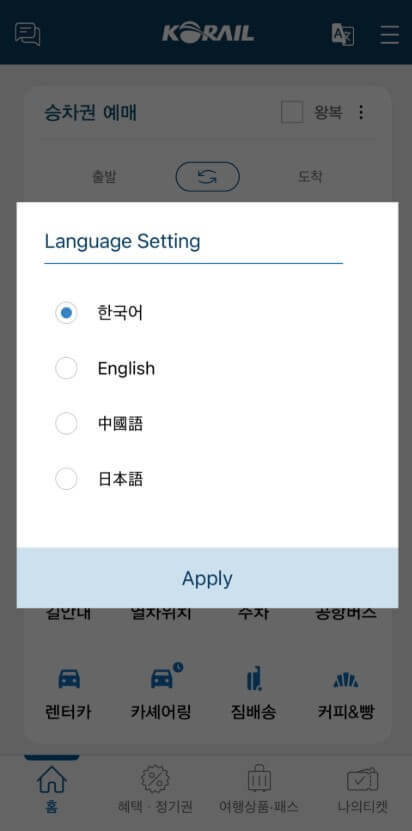Viewport: 412px width, 831px height.
Task: Choose English as the language
Action: click(66, 368)
